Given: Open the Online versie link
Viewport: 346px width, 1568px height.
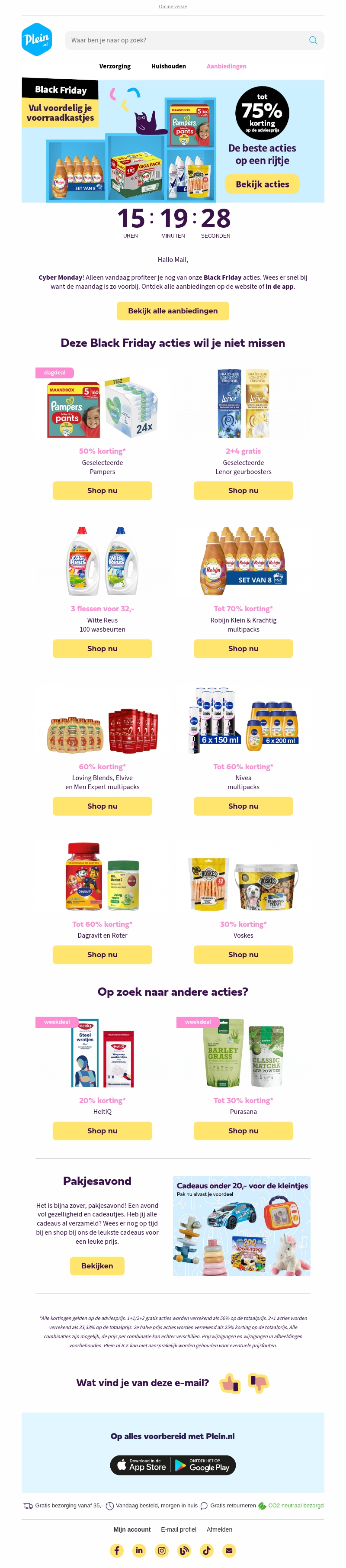Looking at the screenshot, I should pos(173,6).
